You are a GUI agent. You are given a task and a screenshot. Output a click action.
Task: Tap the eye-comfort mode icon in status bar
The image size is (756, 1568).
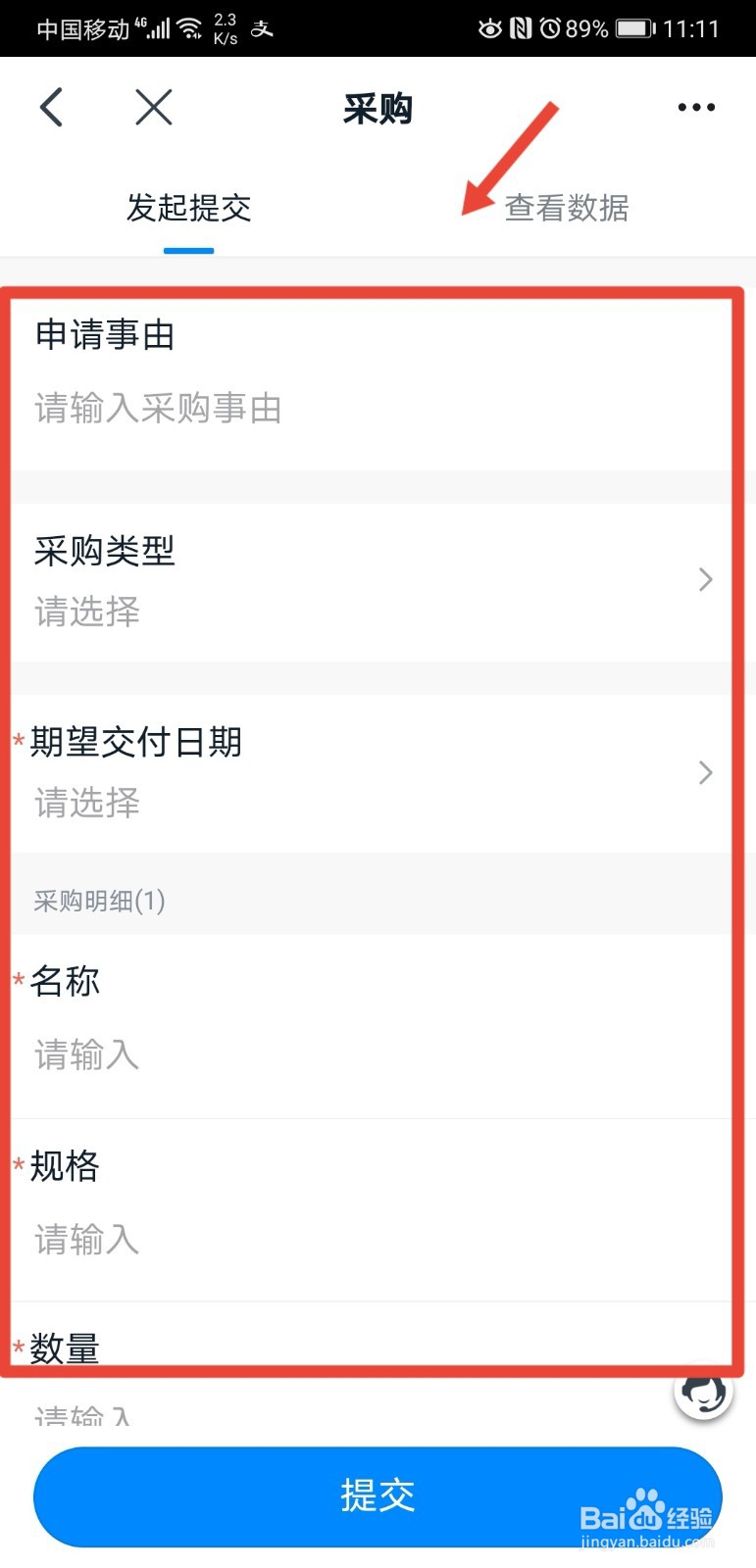pos(491,28)
